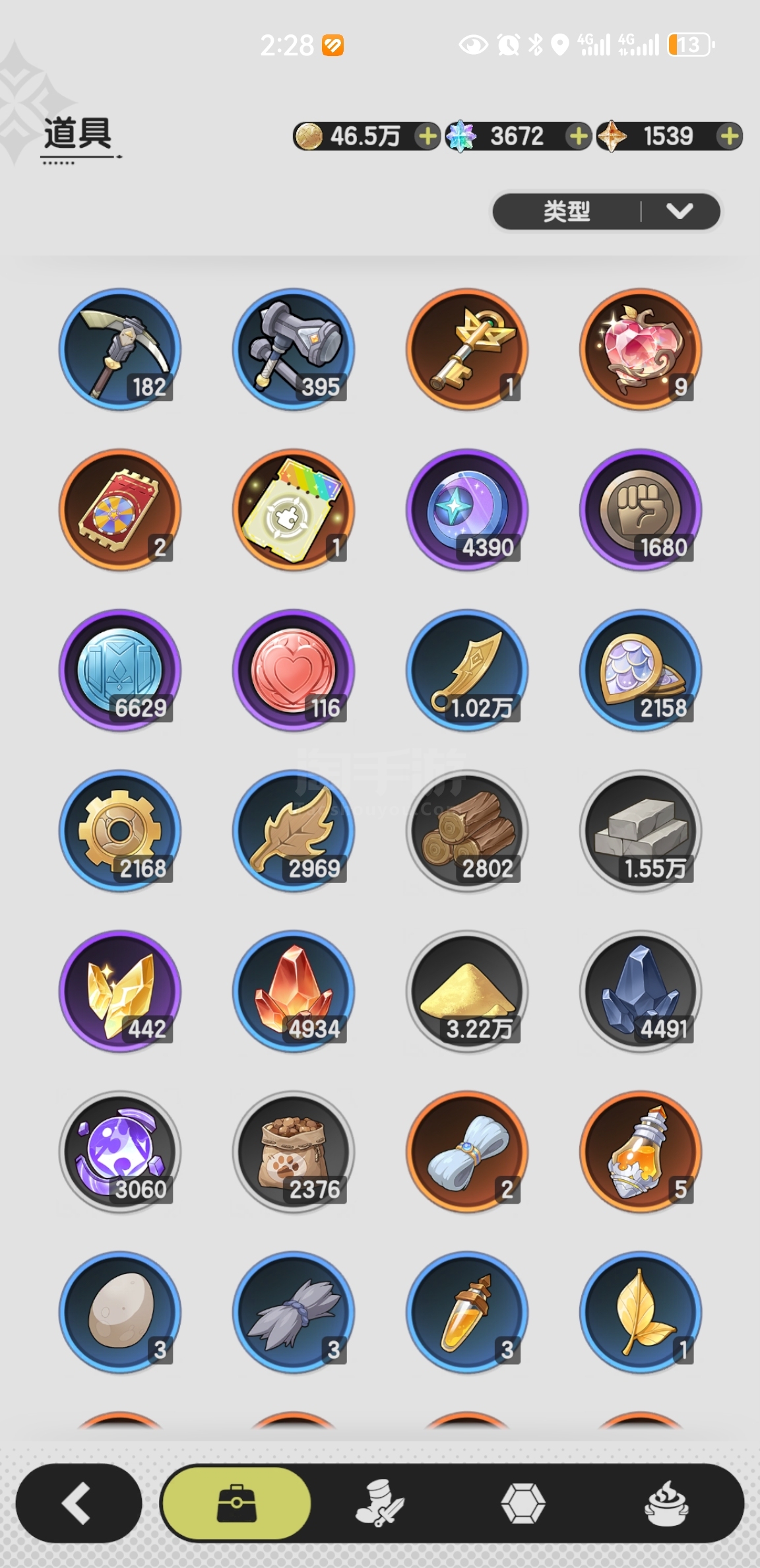
Task: Switch to the hexagon gem tab
Action: pyautogui.click(x=522, y=1504)
